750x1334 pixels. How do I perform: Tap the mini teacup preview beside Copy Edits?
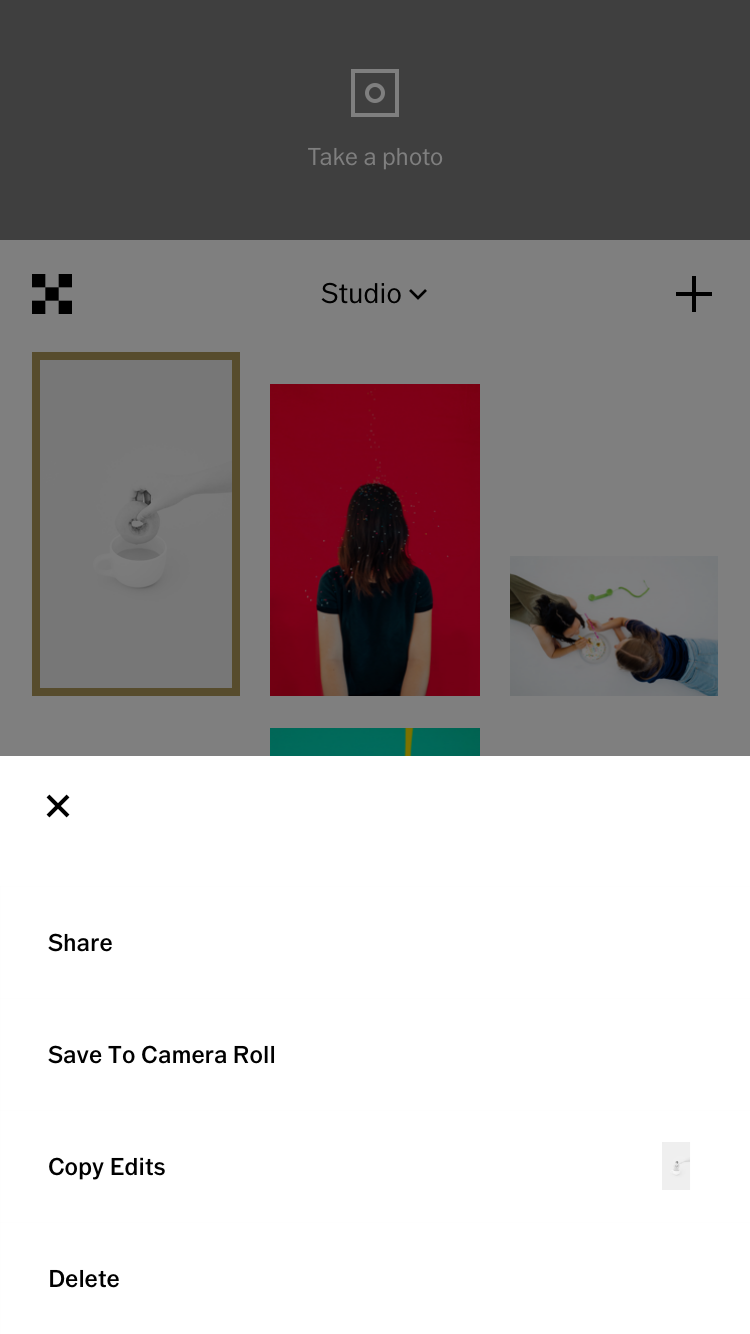[676, 1166]
